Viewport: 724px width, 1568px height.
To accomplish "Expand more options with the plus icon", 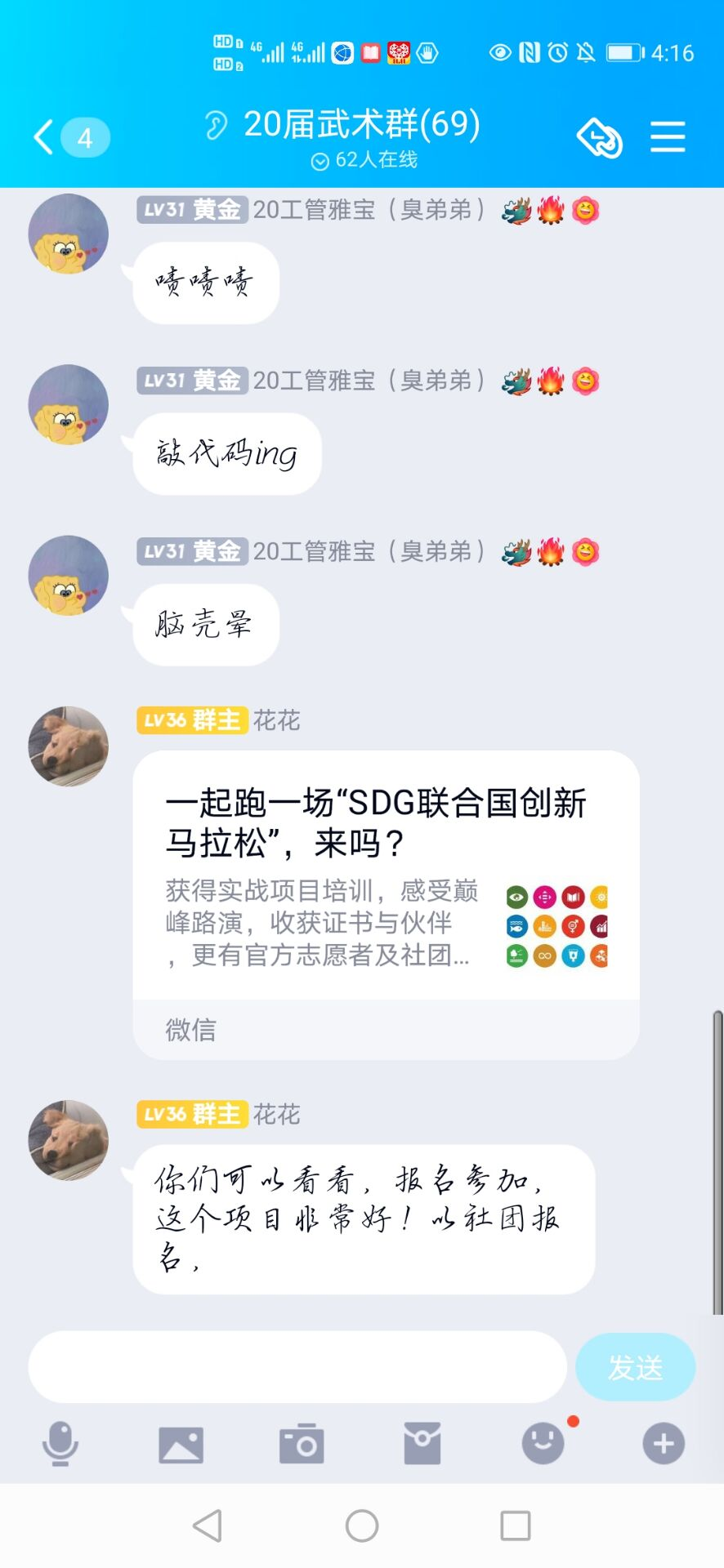I will click(x=663, y=1444).
